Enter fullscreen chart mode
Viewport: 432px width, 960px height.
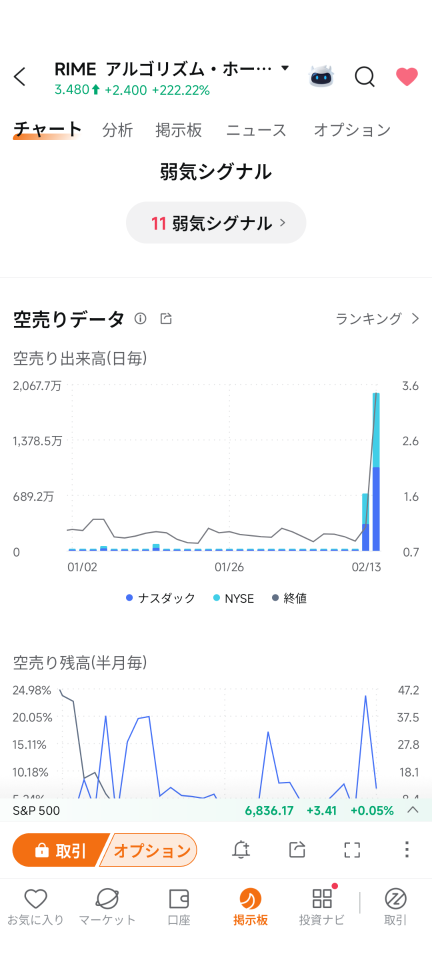click(x=352, y=849)
